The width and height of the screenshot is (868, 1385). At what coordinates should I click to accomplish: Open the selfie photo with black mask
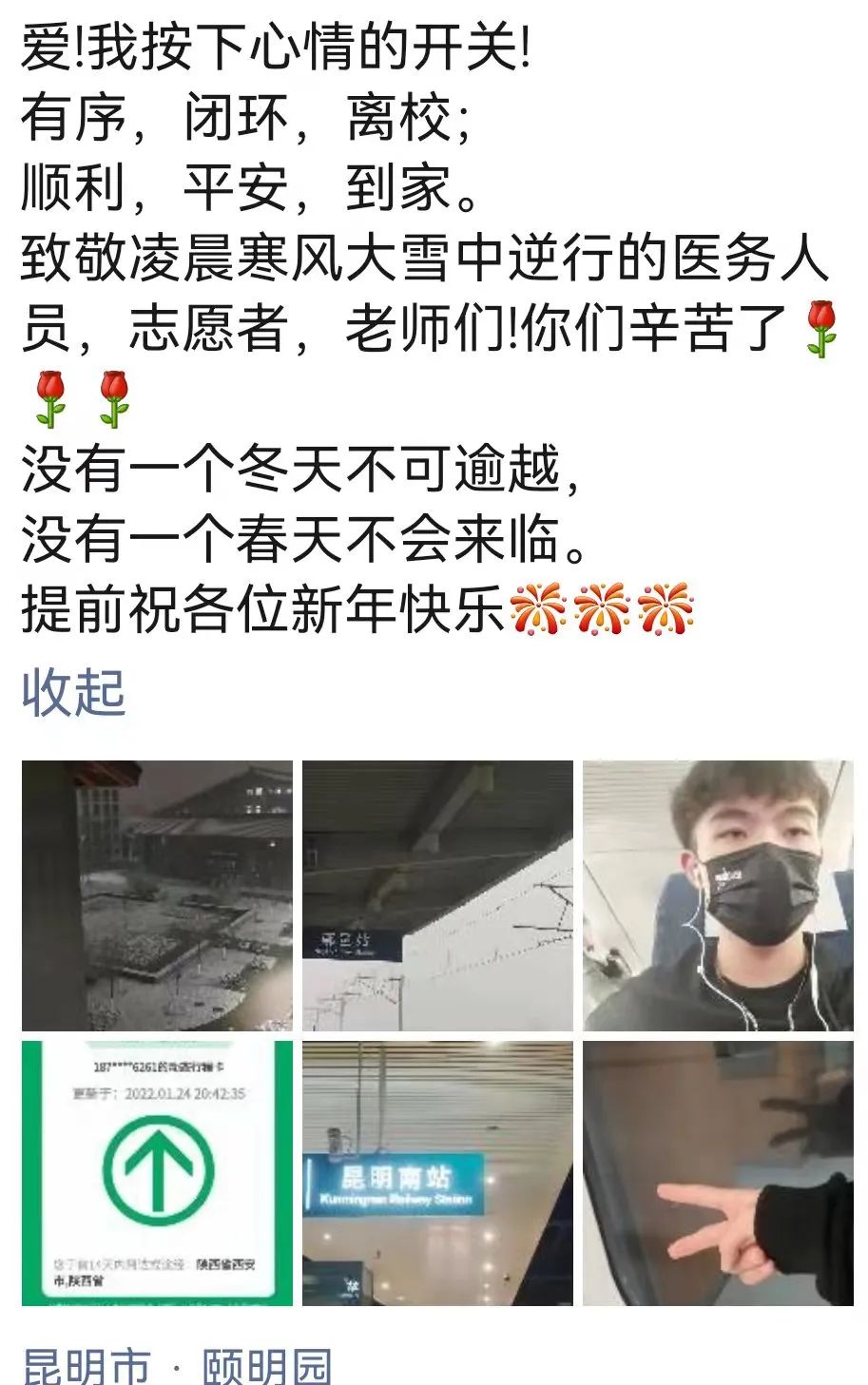718,895
